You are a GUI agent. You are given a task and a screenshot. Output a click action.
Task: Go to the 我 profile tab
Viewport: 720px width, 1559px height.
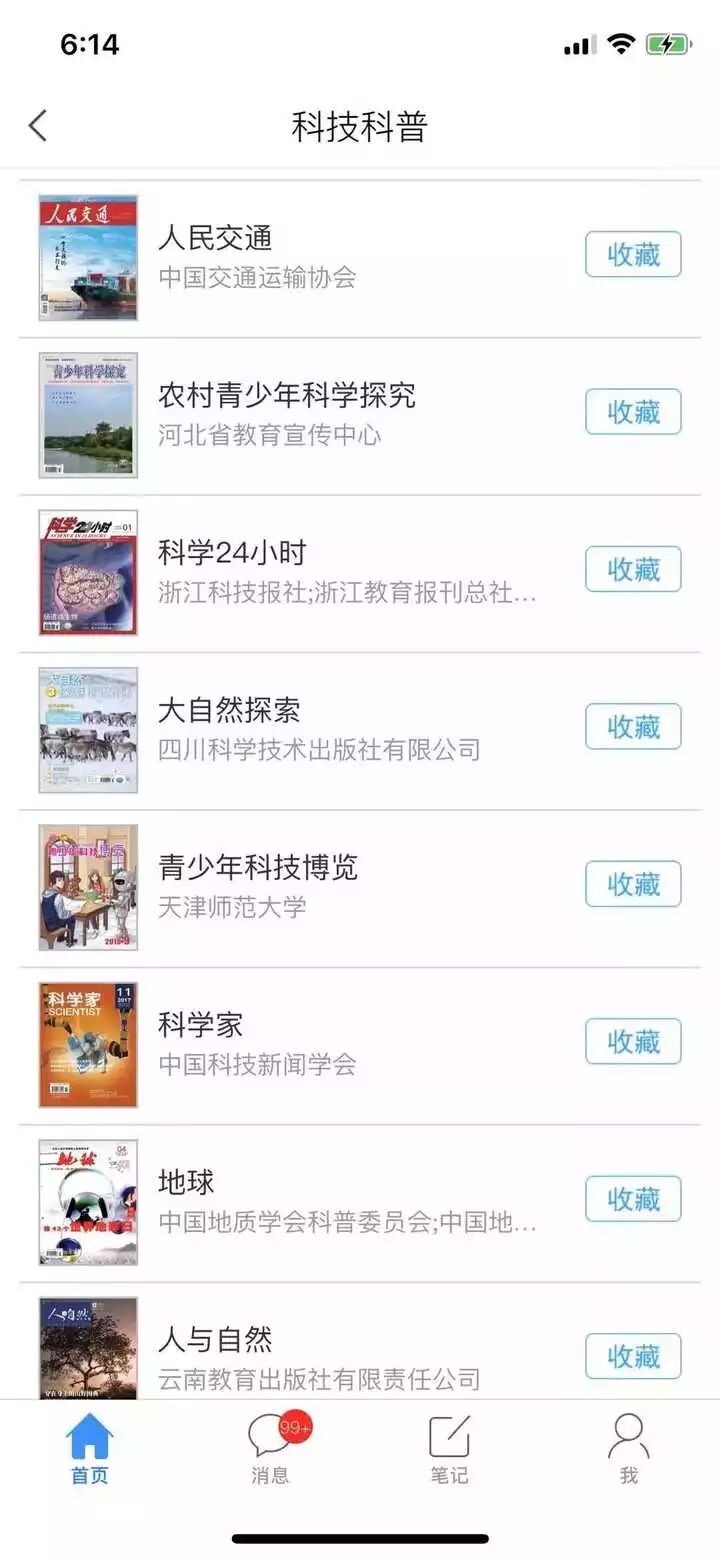point(628,1448)
